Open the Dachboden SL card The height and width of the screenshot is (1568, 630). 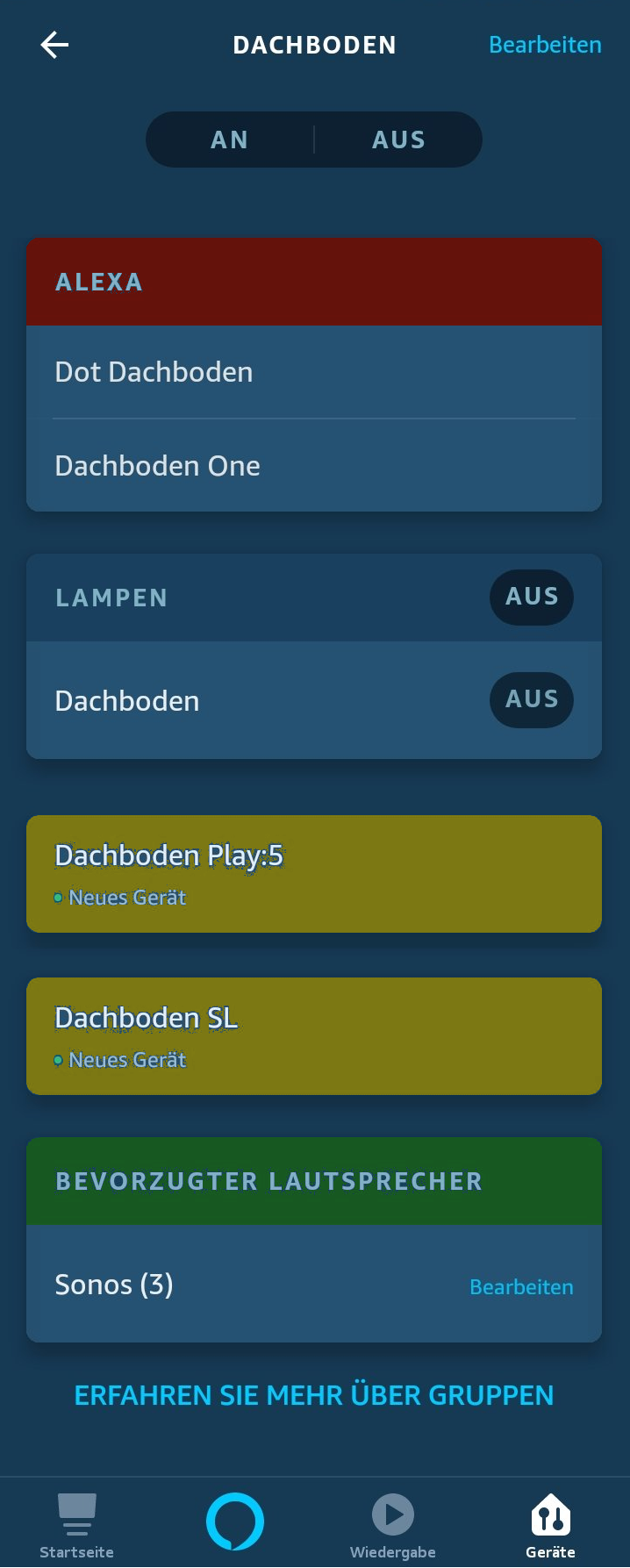(x=313, y=1036)
